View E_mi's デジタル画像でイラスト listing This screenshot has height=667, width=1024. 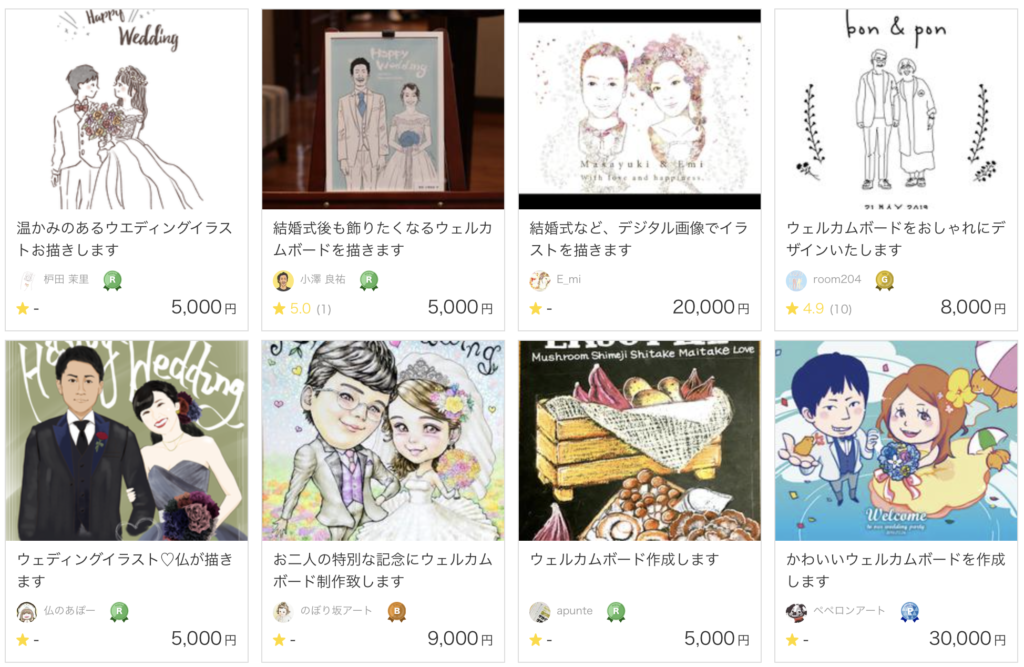tap(638, 238)
